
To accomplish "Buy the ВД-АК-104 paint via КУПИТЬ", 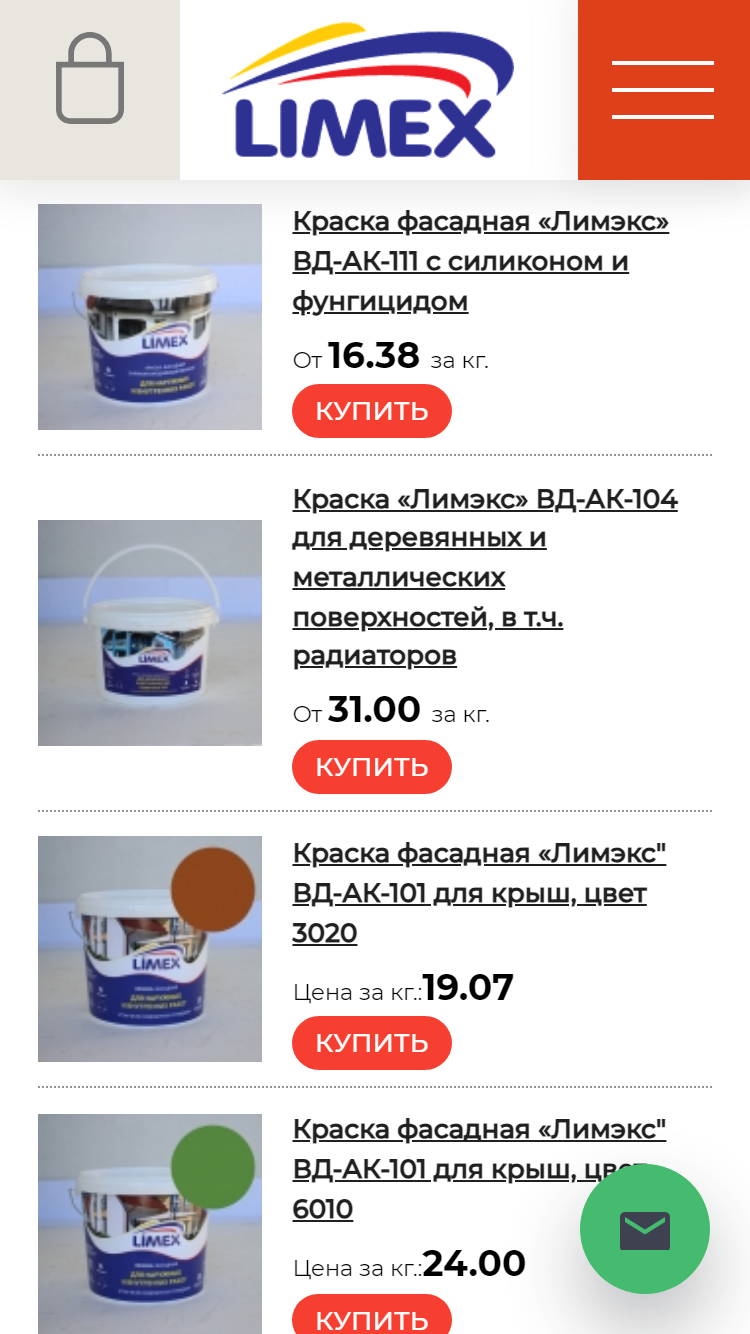I will pyautogui.click(x=372, y=767).
